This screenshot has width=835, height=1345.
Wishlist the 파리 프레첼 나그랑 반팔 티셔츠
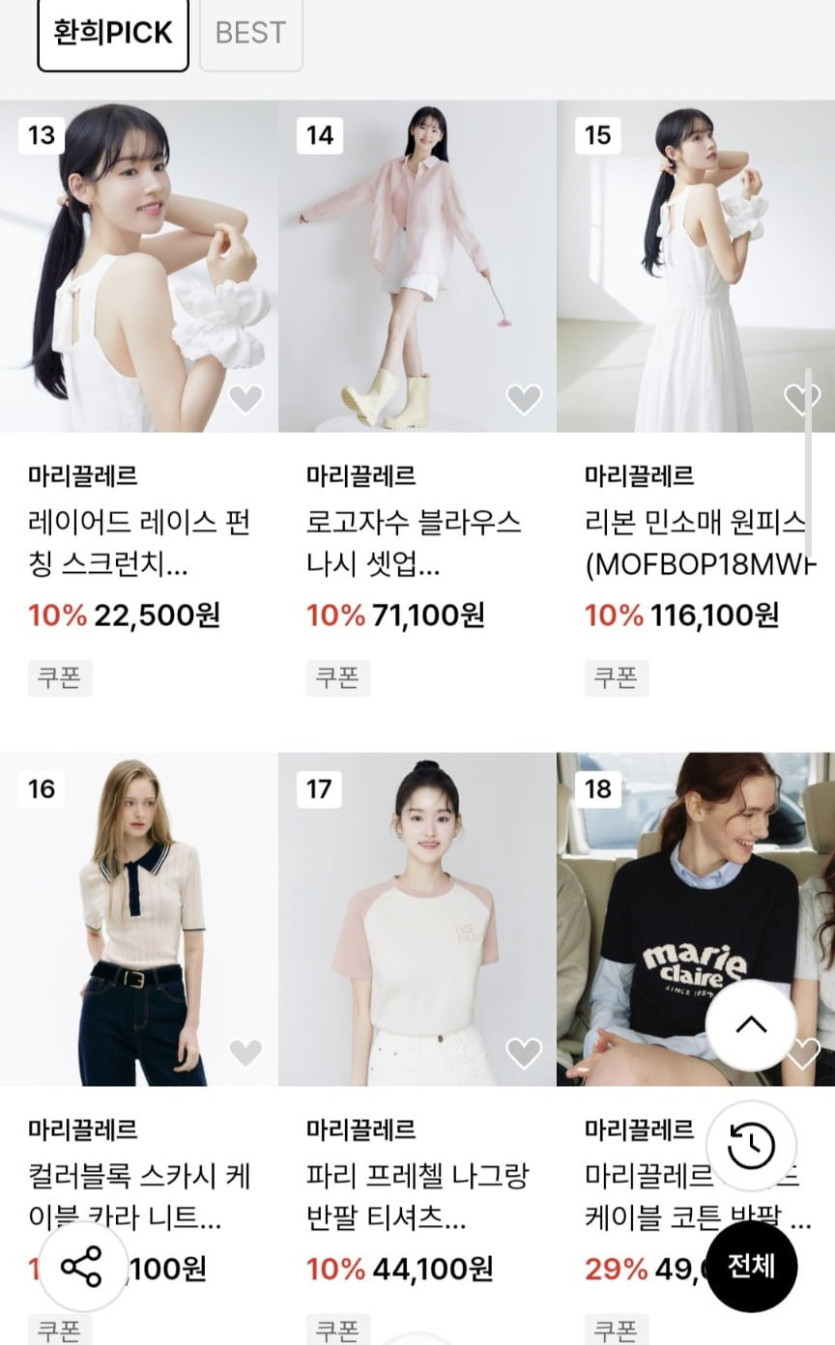click(x=523, y=1052)
